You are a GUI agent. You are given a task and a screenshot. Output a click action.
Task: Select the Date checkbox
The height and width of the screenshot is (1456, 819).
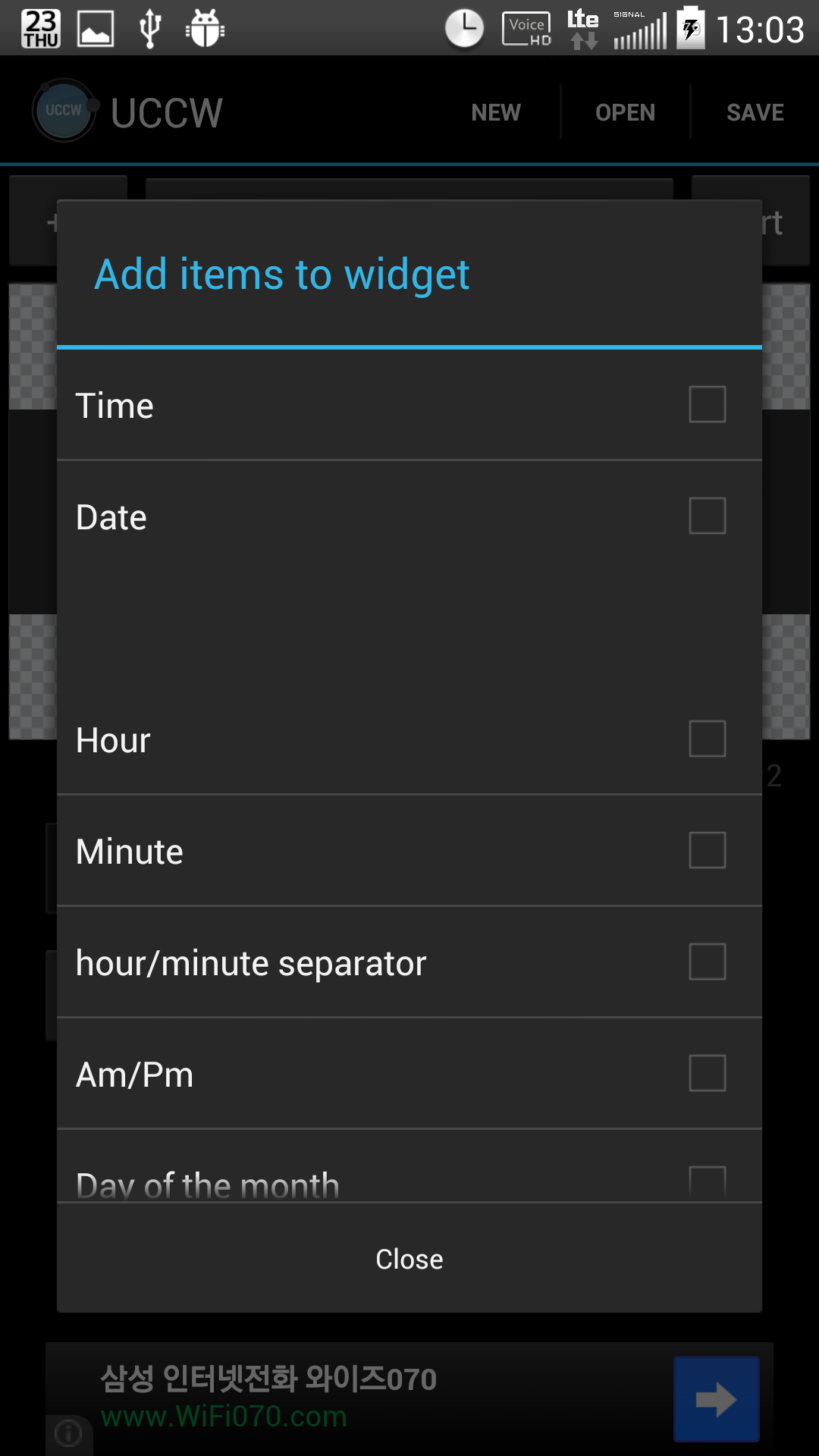(x=707, y=516)
